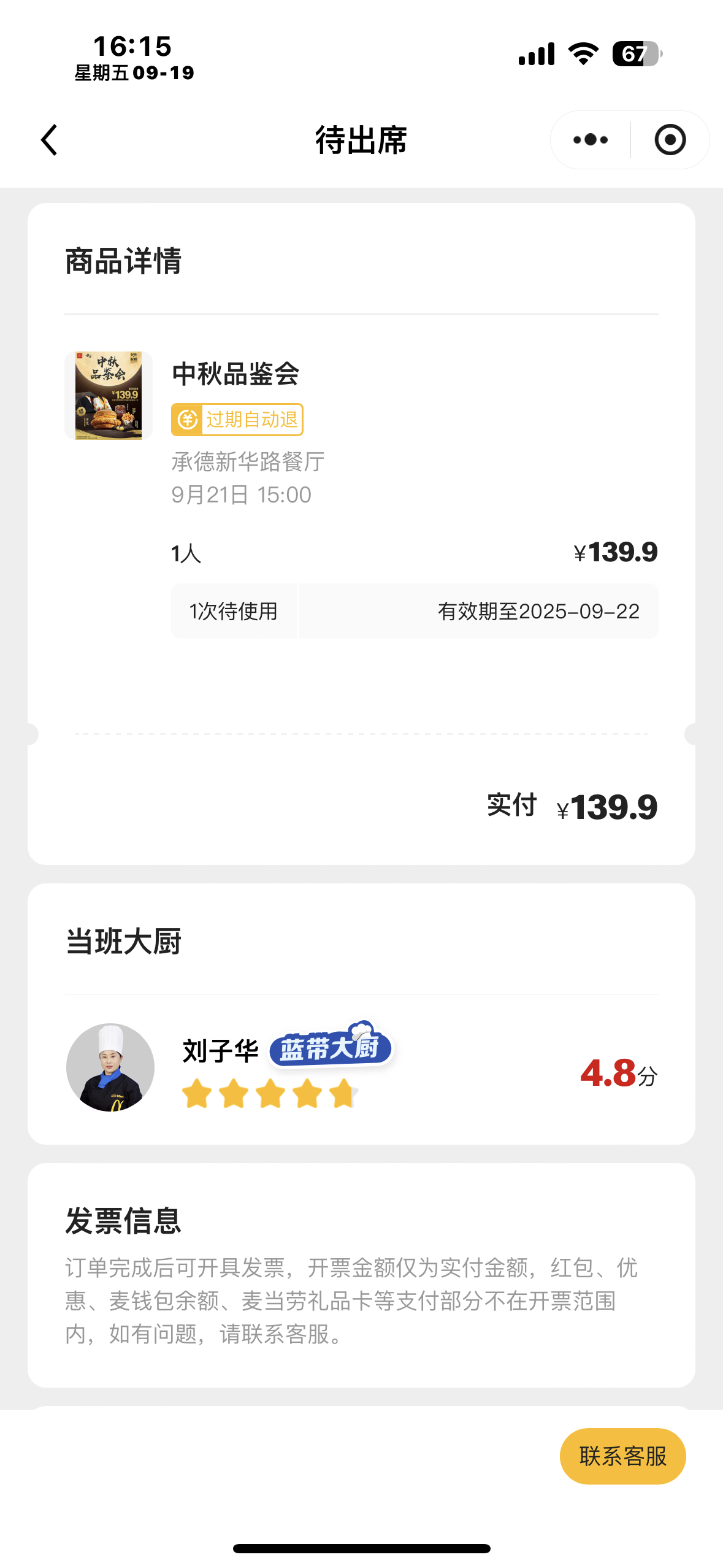Expand the 商品详情 product details section
The image size is (723, 1568).
click(124, 260)
